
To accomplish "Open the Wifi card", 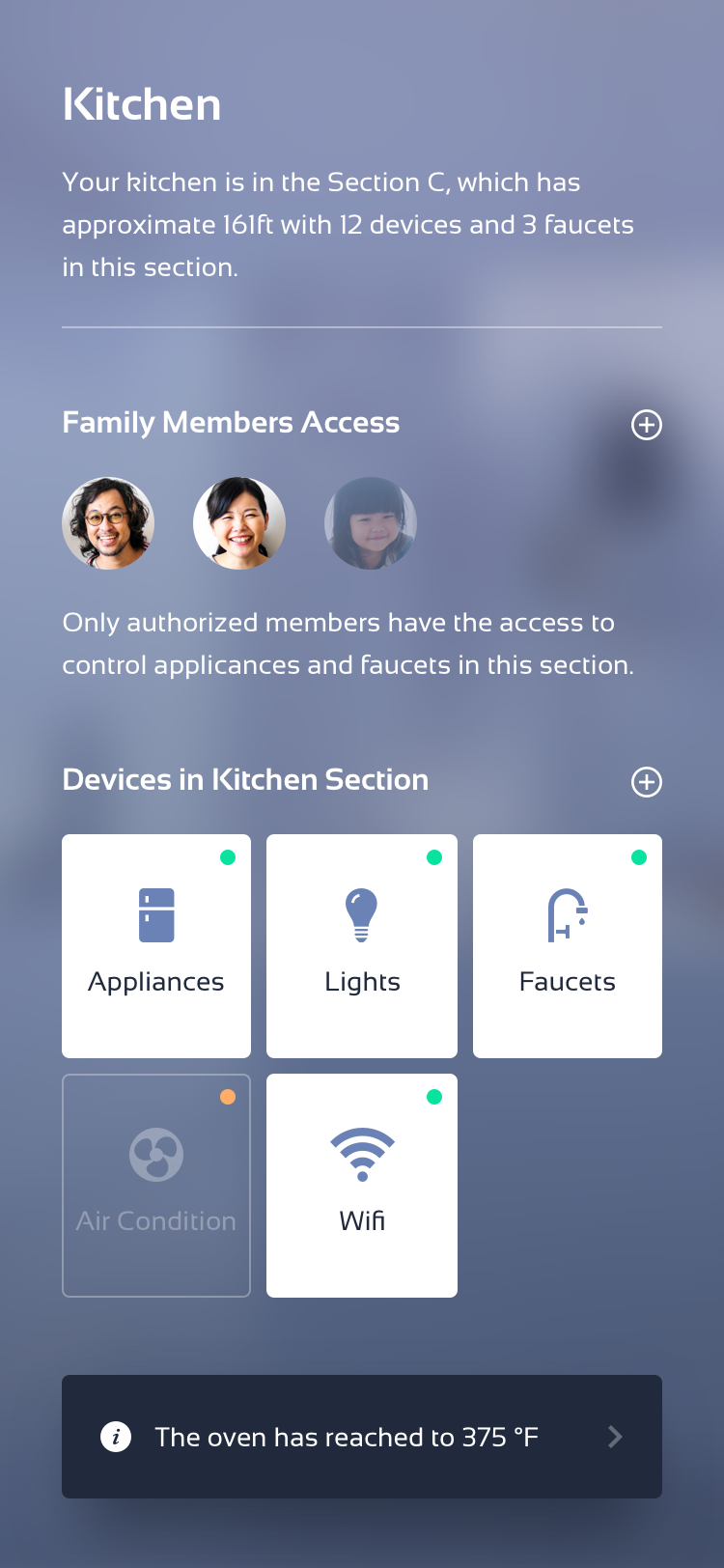I will 362,1186.
